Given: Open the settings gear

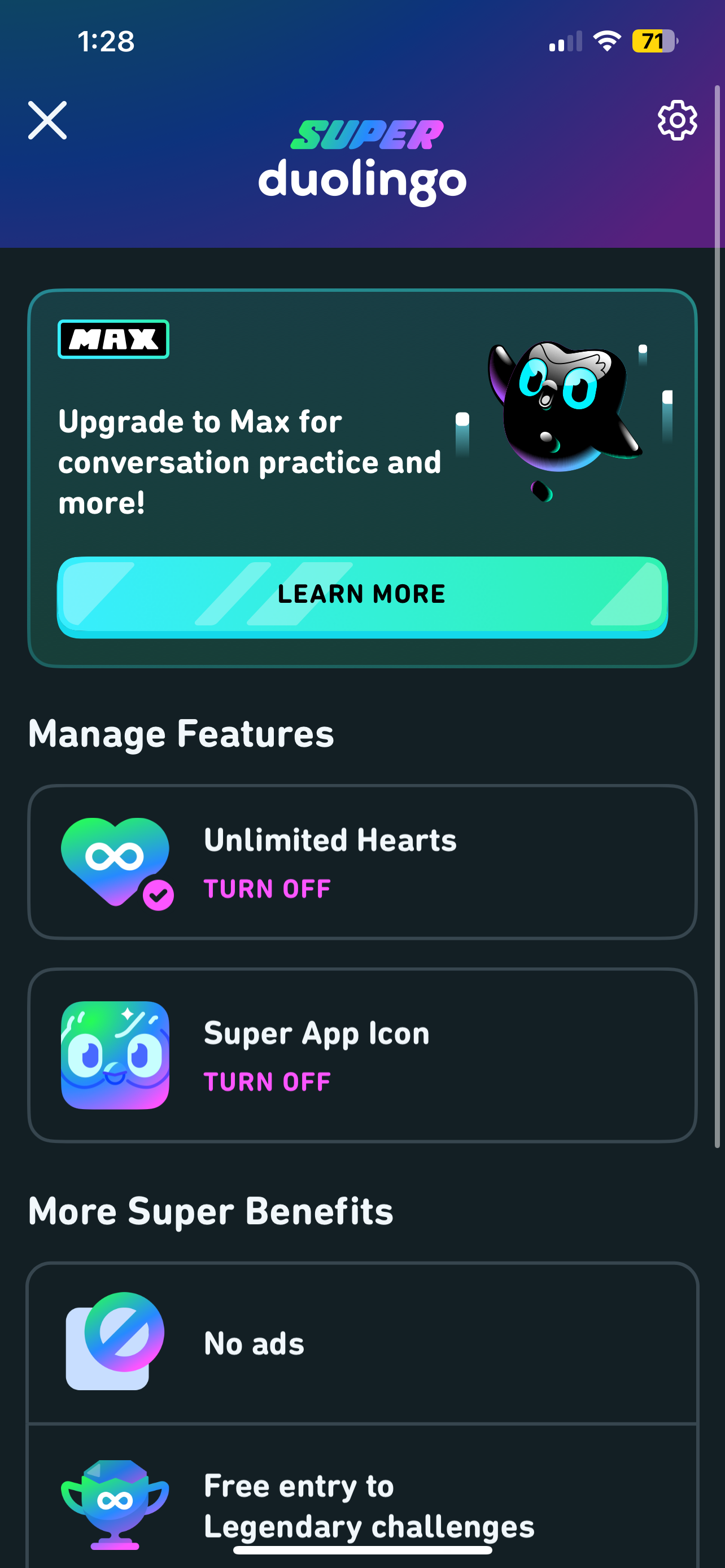Looking at the screenshot, I should coord(677,121).
